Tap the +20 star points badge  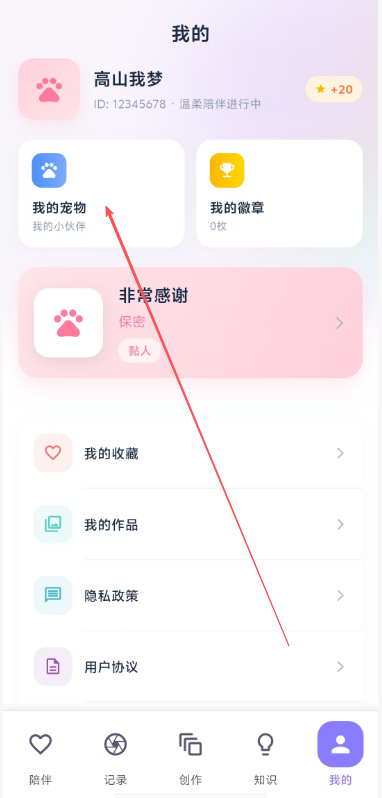(334, 90)
